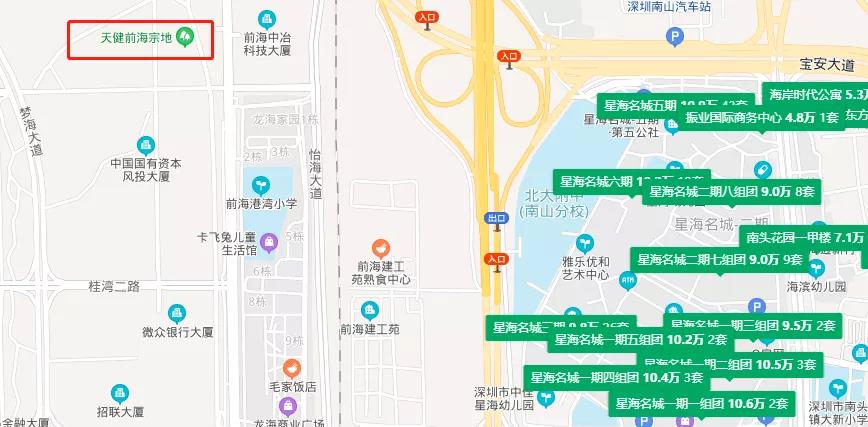Open the 前海建工苑熟食中心 map point
Screen dimensions: 868x427
coord(380,247)
